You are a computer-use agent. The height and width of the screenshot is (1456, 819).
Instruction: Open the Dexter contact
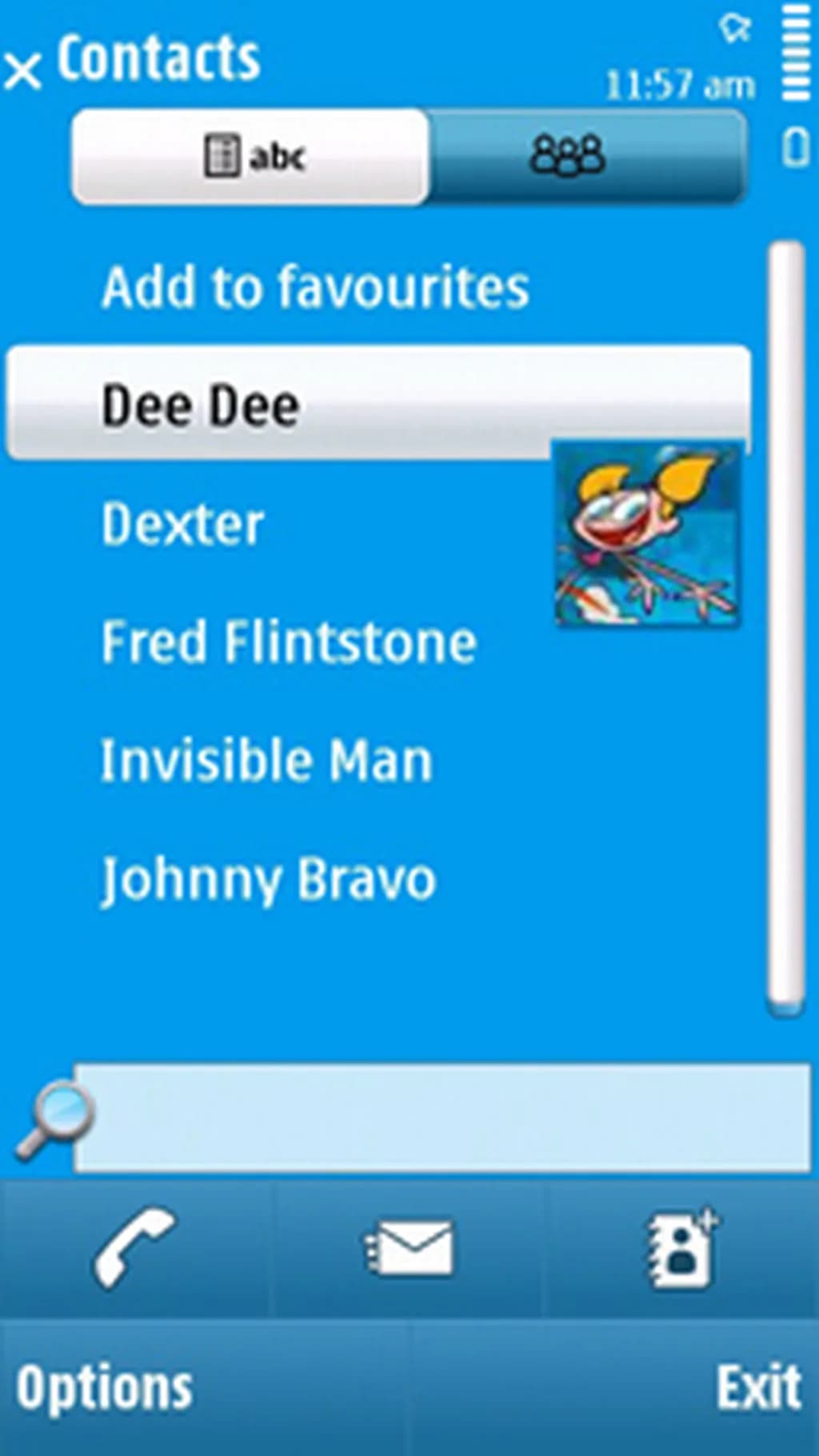(x=182, y=525)
